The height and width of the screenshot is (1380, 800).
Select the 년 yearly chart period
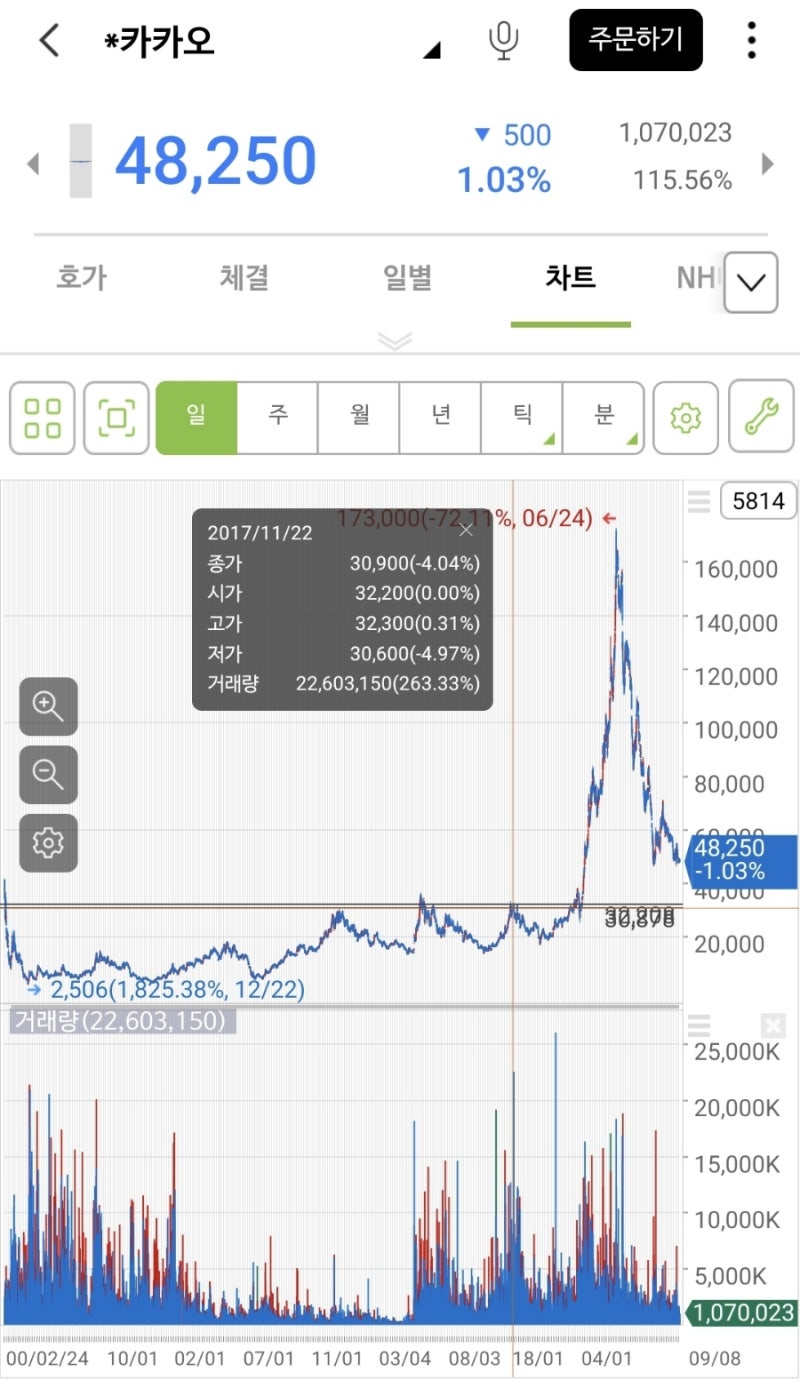point(441,416)
